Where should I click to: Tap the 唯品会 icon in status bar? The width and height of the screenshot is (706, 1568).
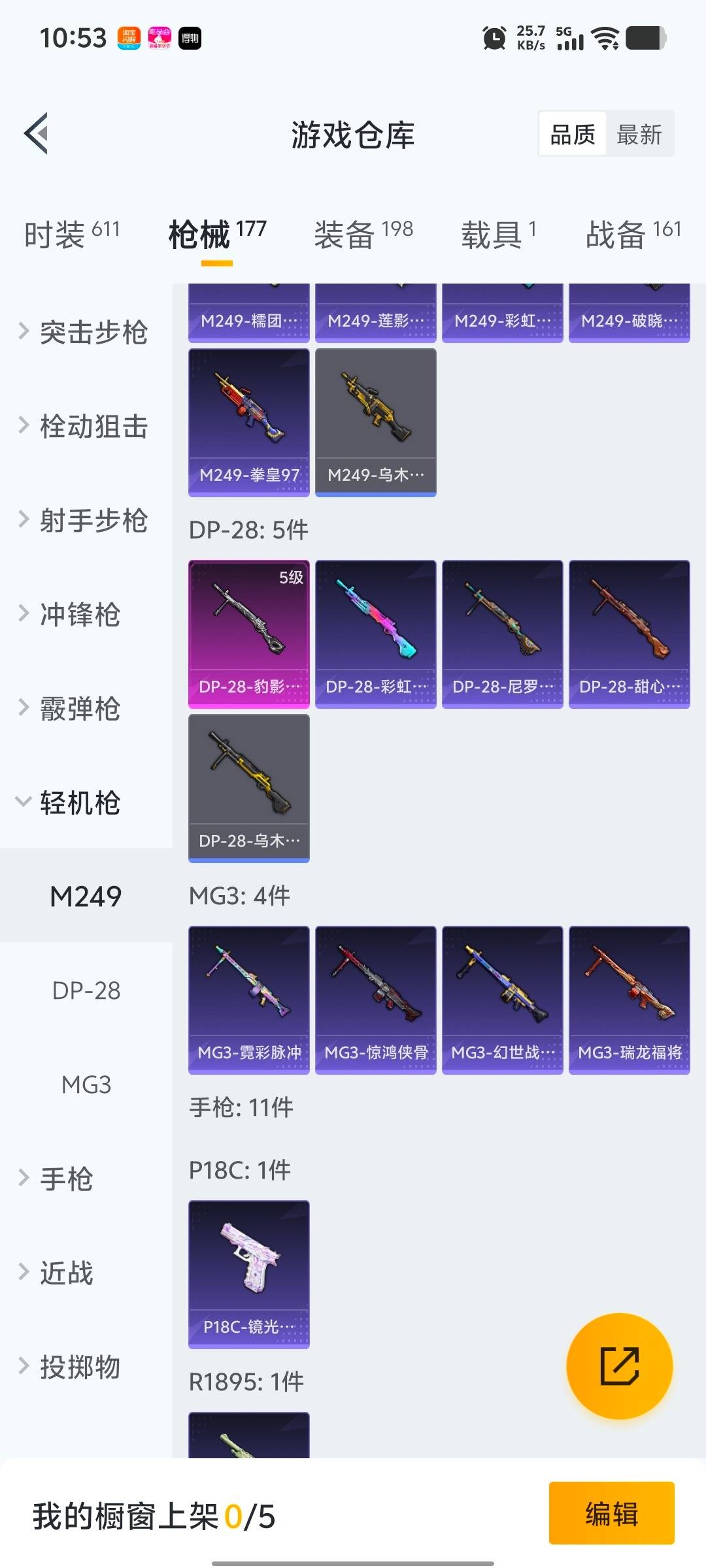click(x=159, y=39)
